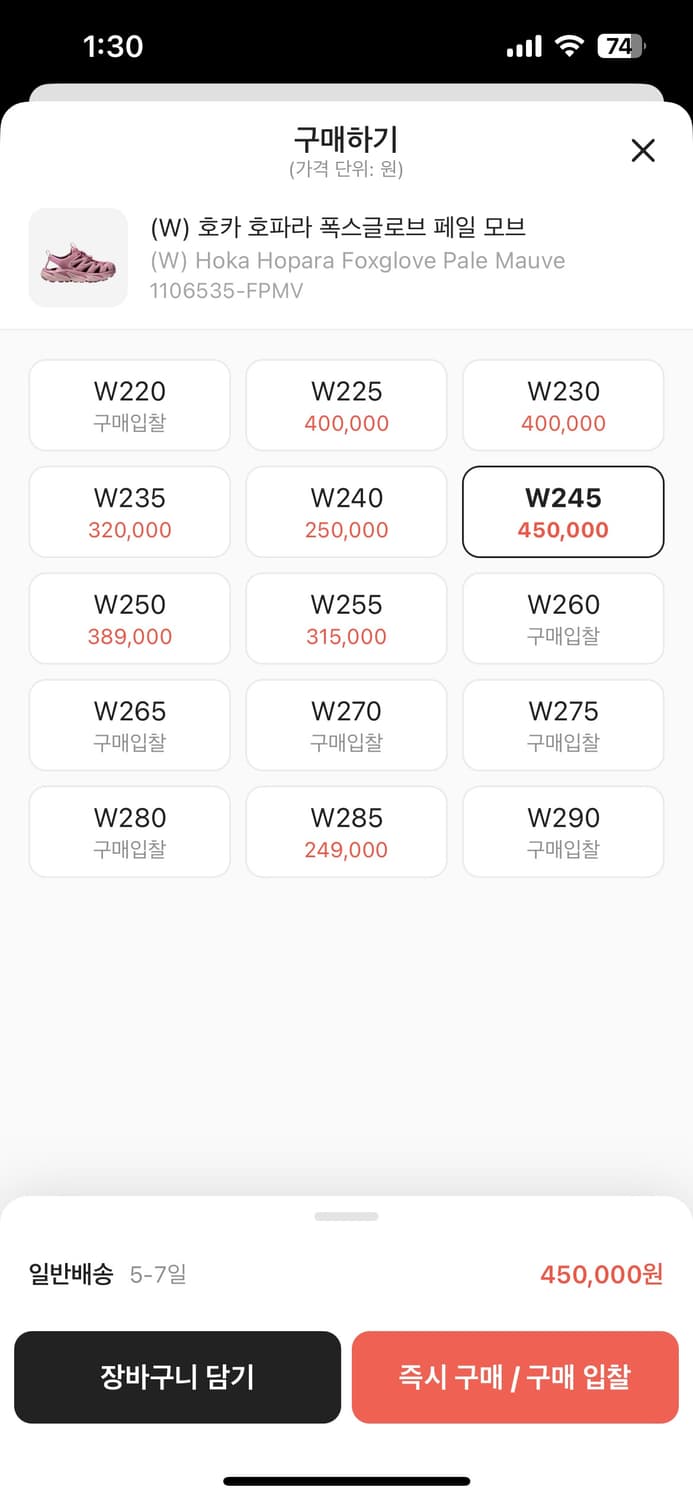Choose the W260 size option
This screenshot has height=1500, width=693.
pos(563,619)
